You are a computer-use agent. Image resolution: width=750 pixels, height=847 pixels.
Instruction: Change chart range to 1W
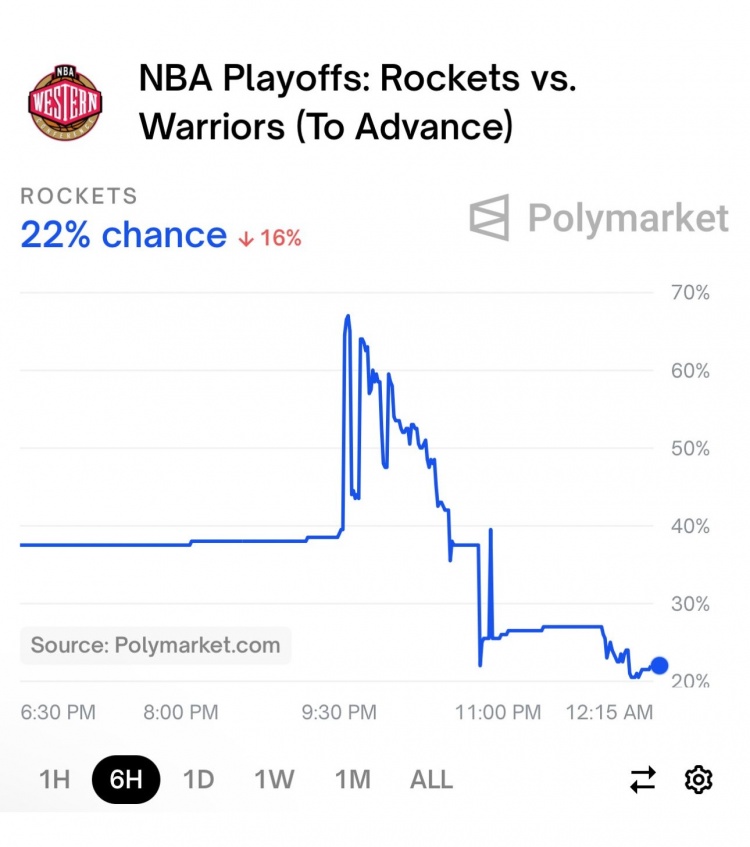(273, 780)
